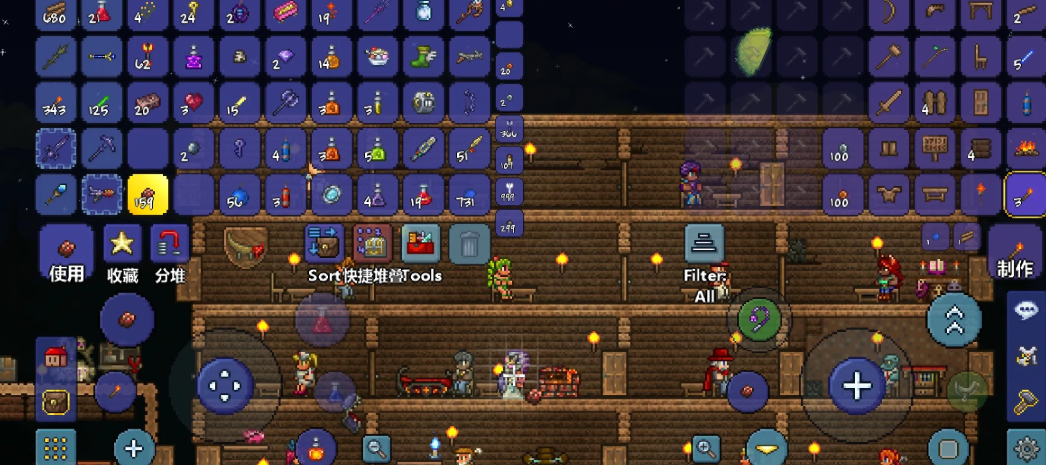Toggle the inventory grid button
This screenshot has height=465, width=1046.
56,448
